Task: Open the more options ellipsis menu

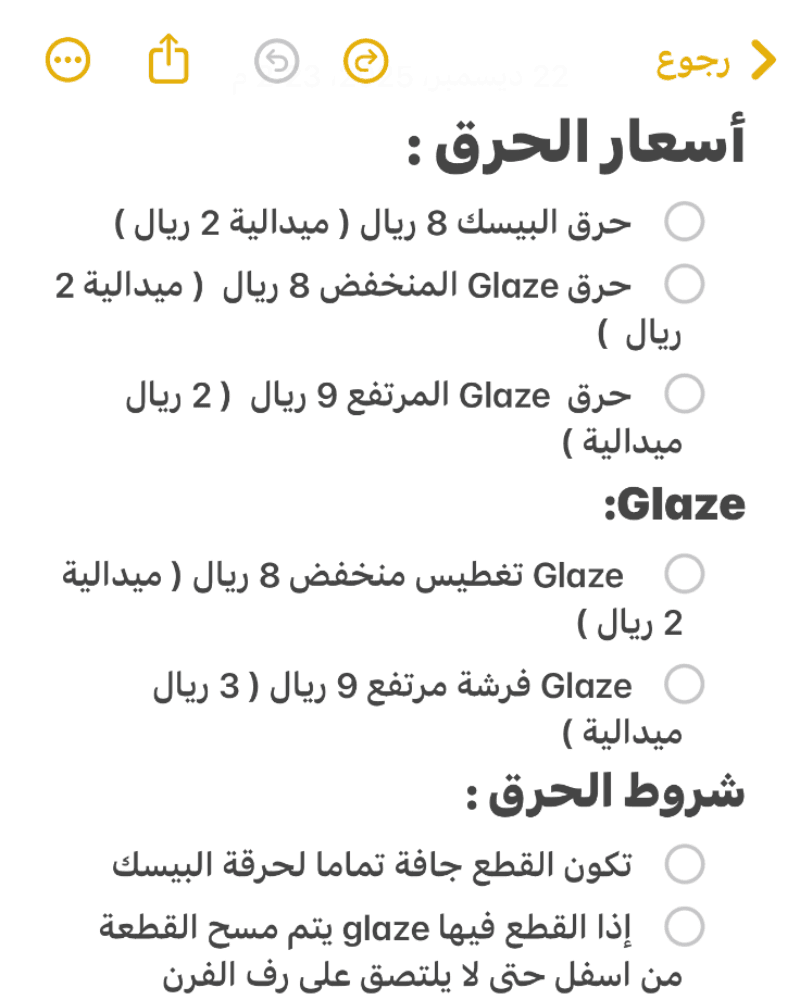Action: (67, 60)
